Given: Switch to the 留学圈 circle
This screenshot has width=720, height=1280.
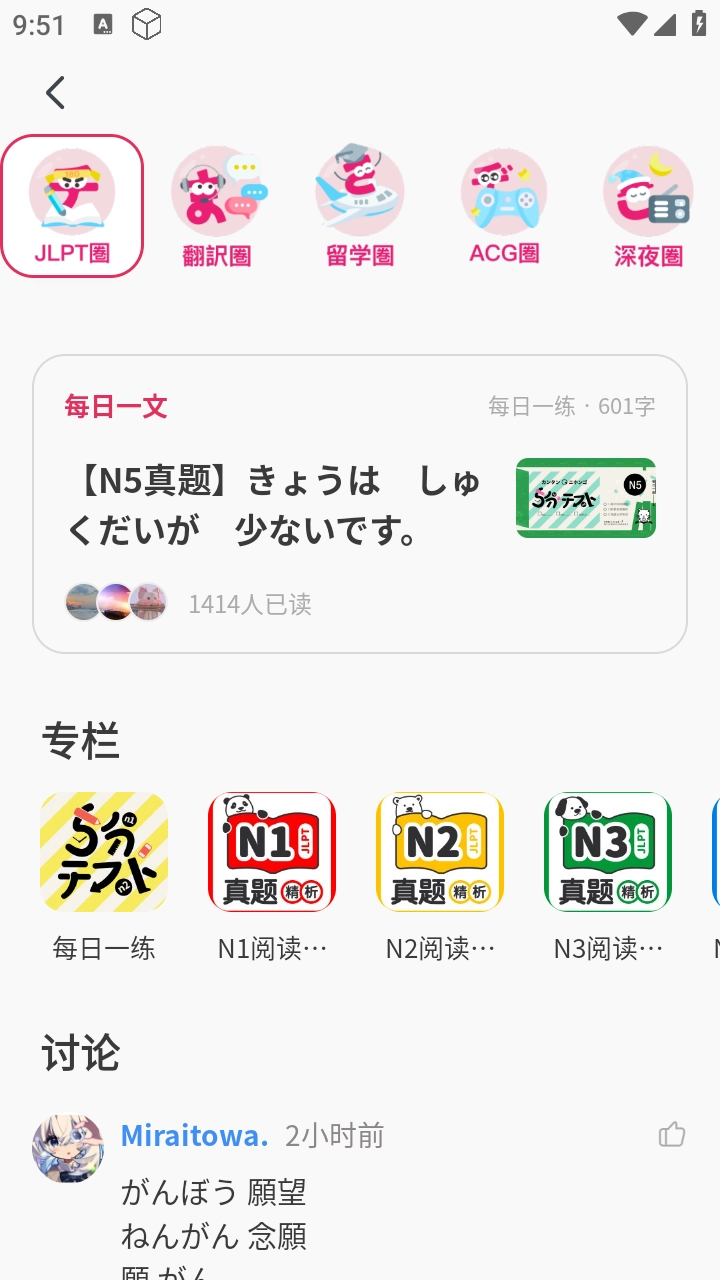Looking at the screenshot, I should click(360, 206).
